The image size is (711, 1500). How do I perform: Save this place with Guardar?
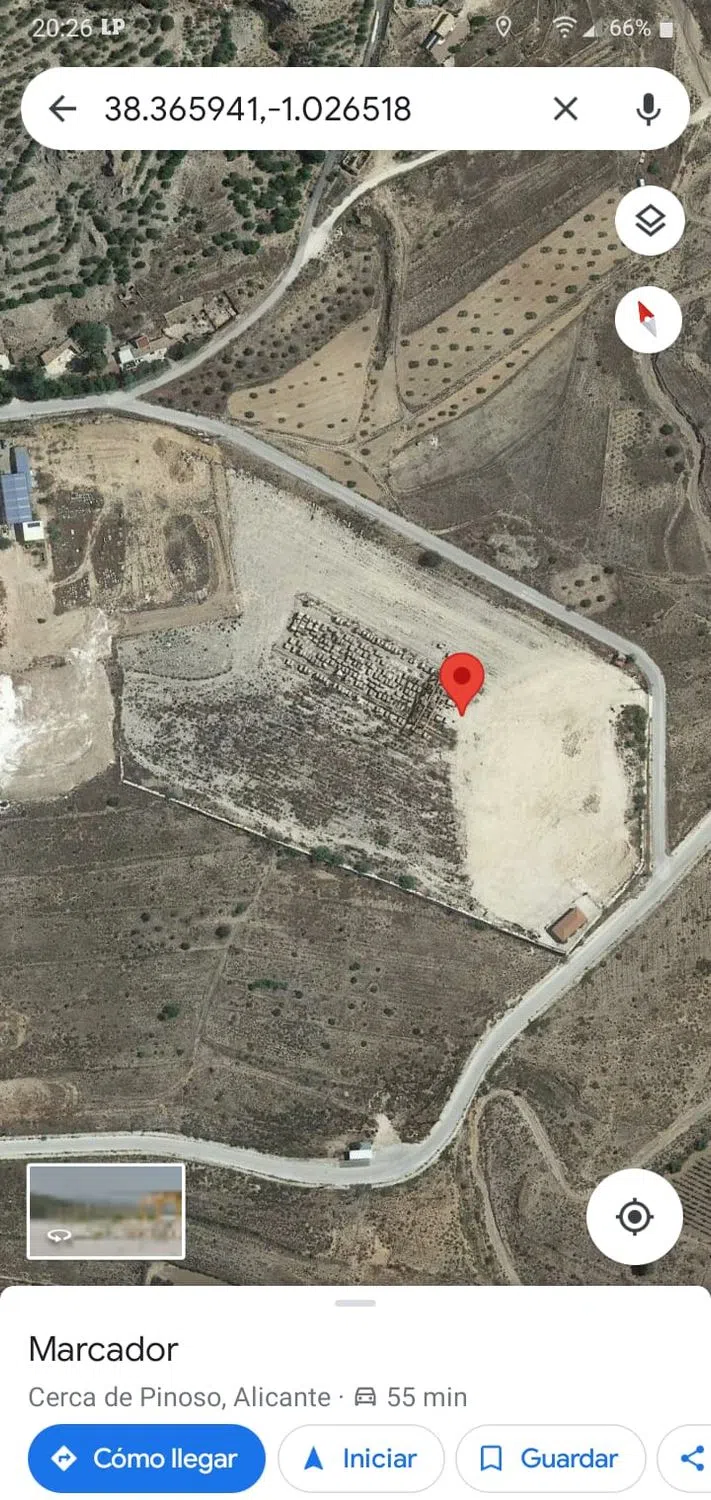(550, 1459)
